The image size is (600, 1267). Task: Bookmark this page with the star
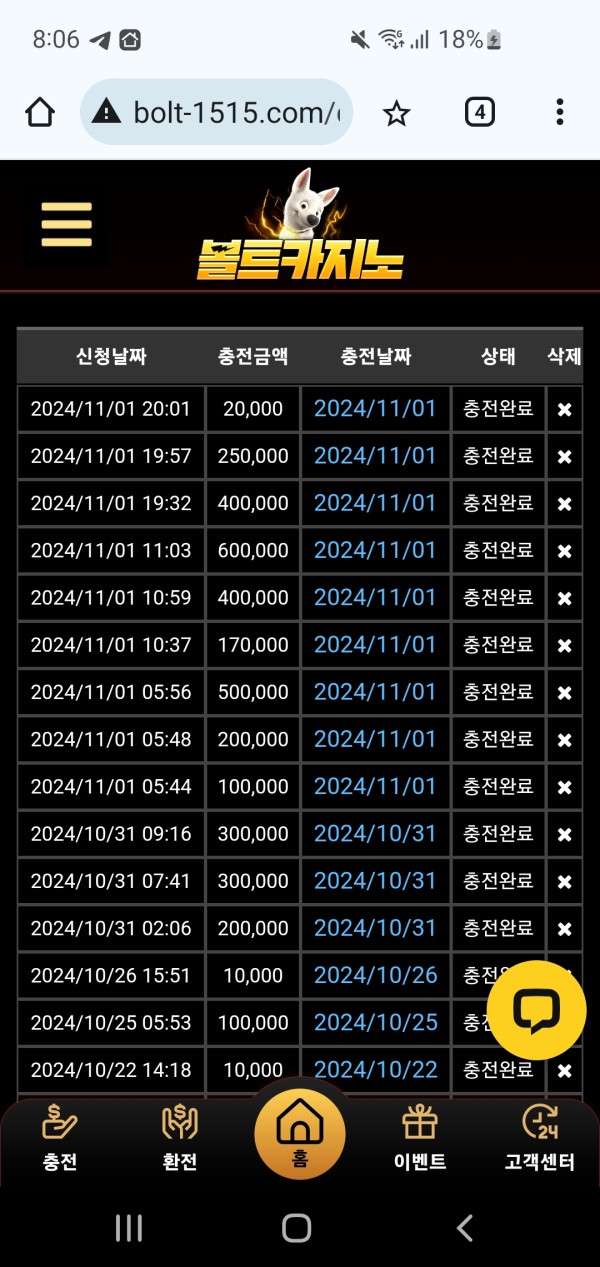397,113
